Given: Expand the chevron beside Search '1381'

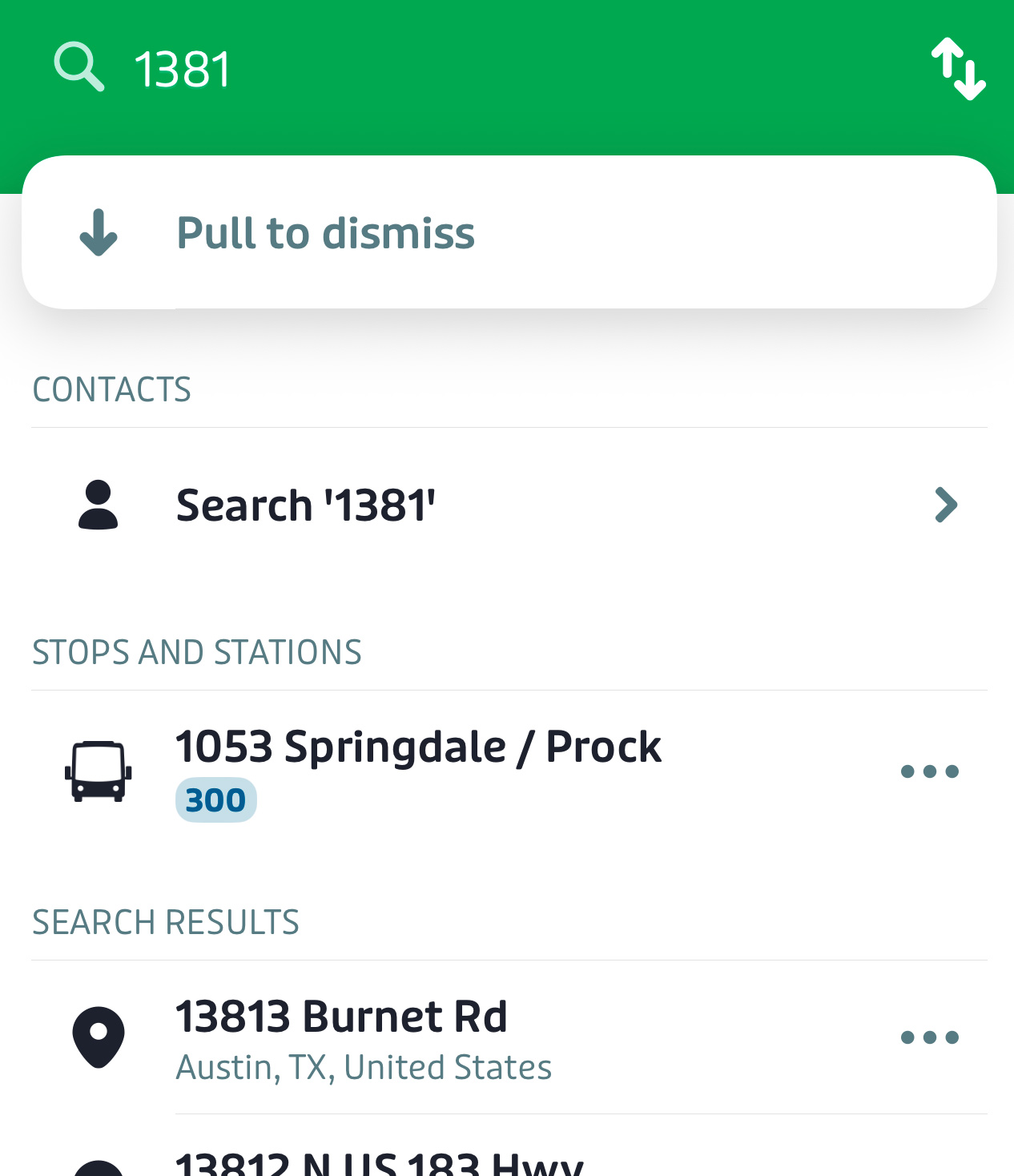Looking at the screenshot, I should (946, 504).
